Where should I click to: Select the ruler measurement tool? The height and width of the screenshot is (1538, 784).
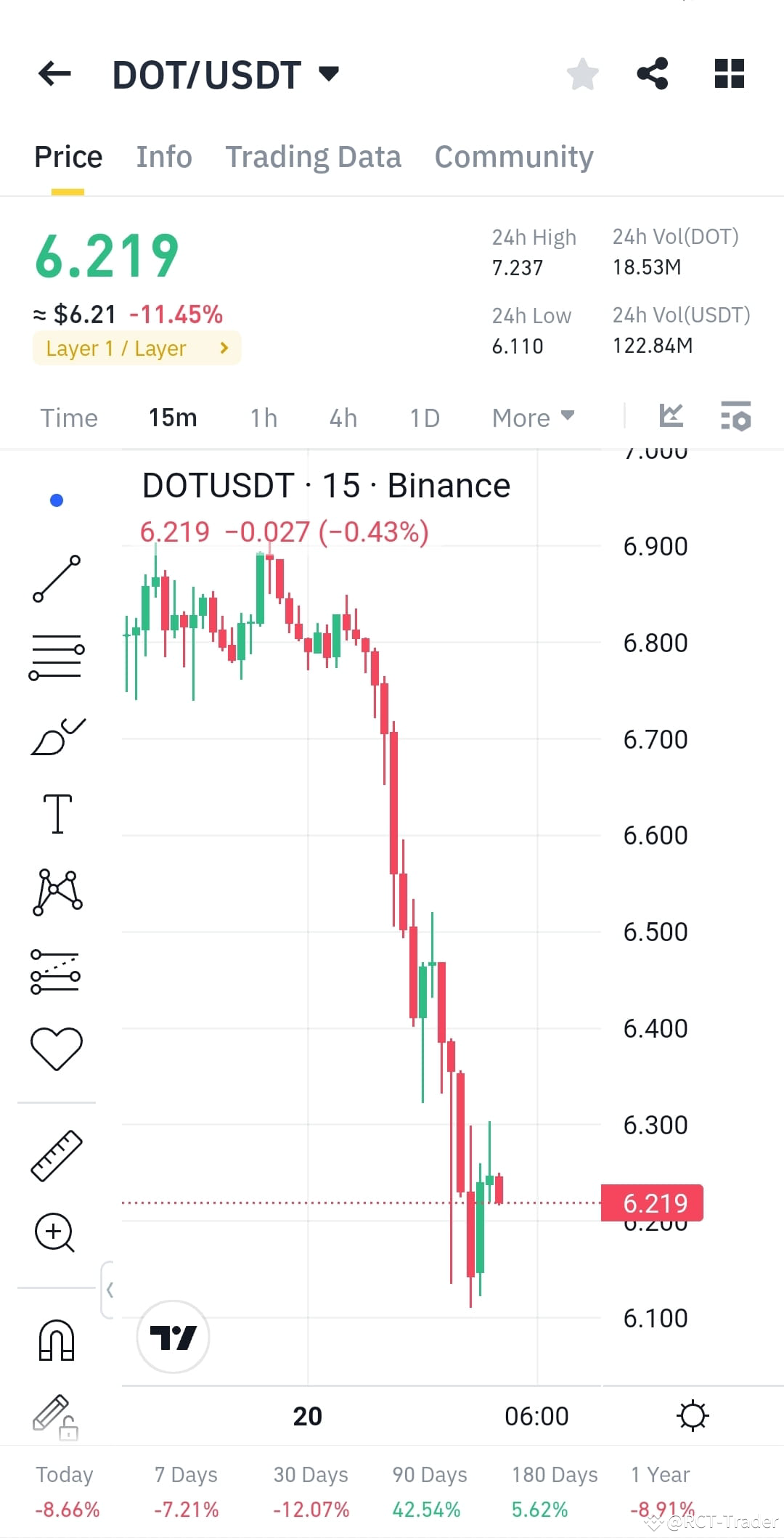[57, 1155]
